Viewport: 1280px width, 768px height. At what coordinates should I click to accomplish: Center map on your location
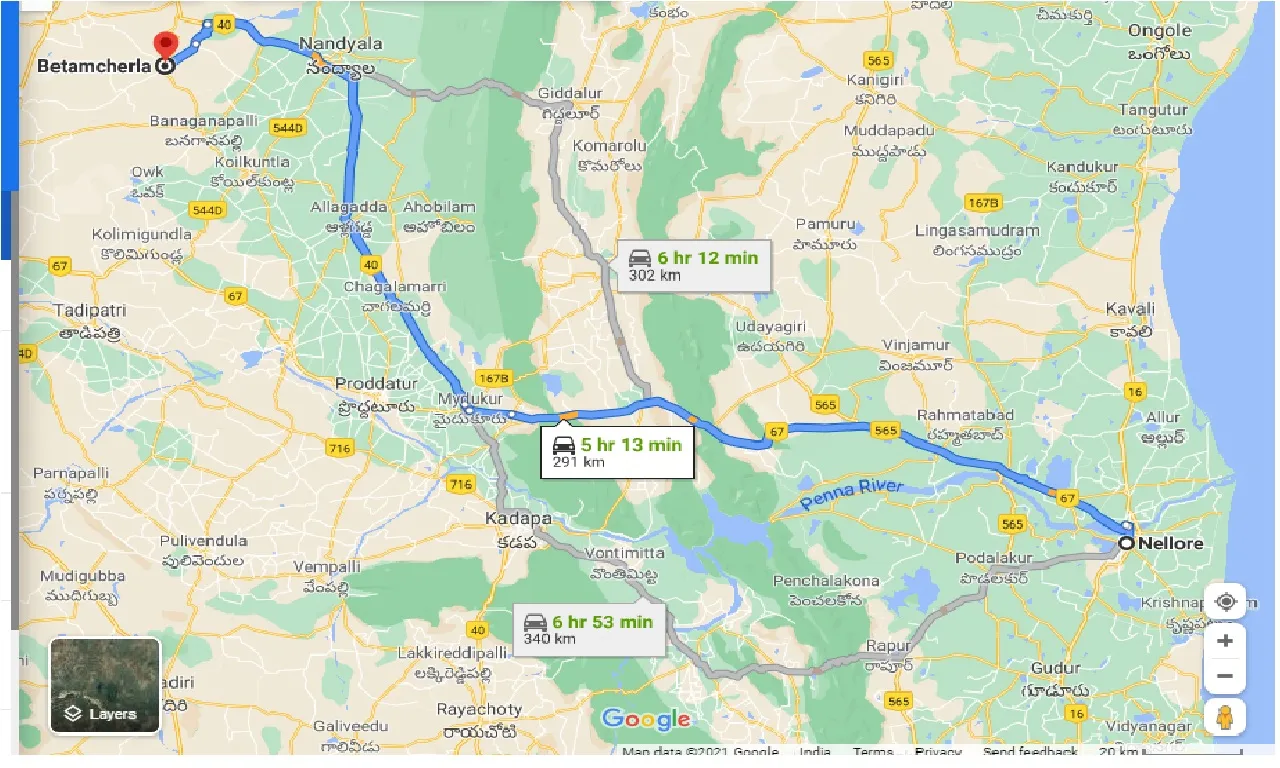[1225, 603]
